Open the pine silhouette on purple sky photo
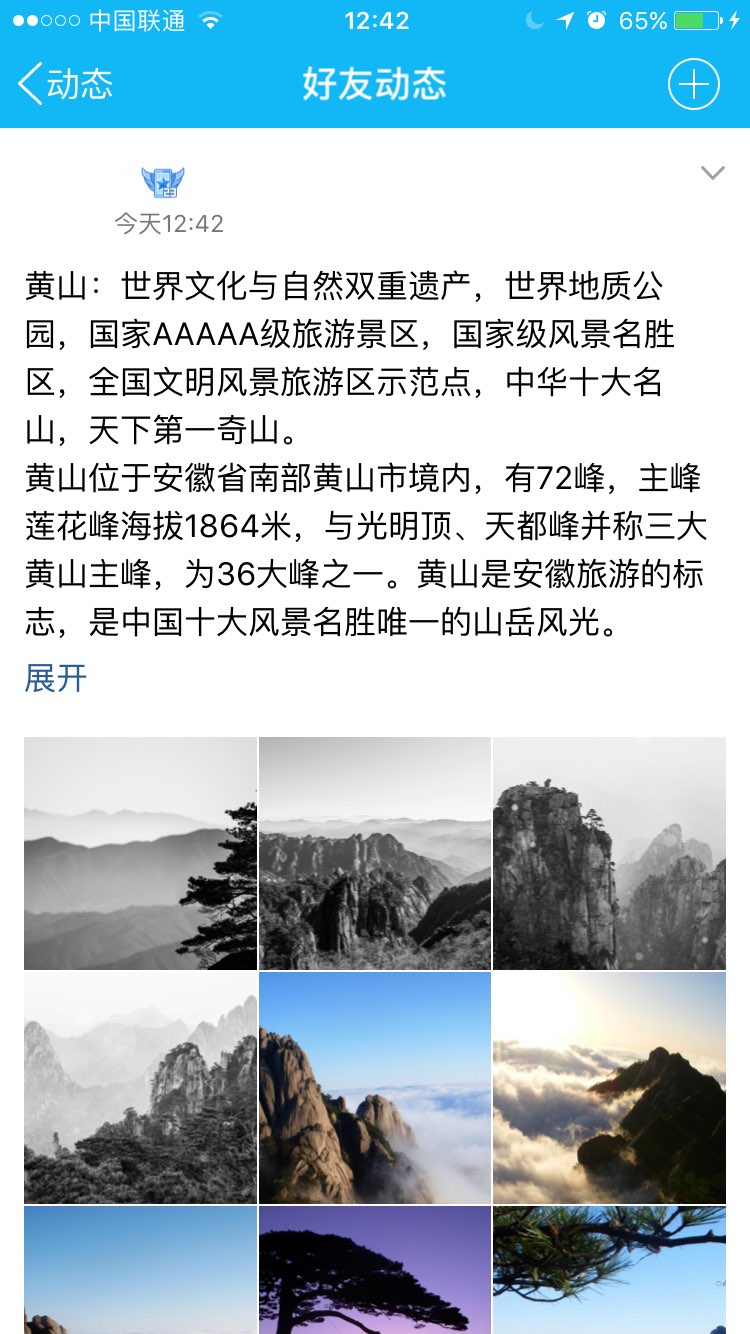The width and height of the screenshot is (750, 1334). click(x=375, y=1270)
